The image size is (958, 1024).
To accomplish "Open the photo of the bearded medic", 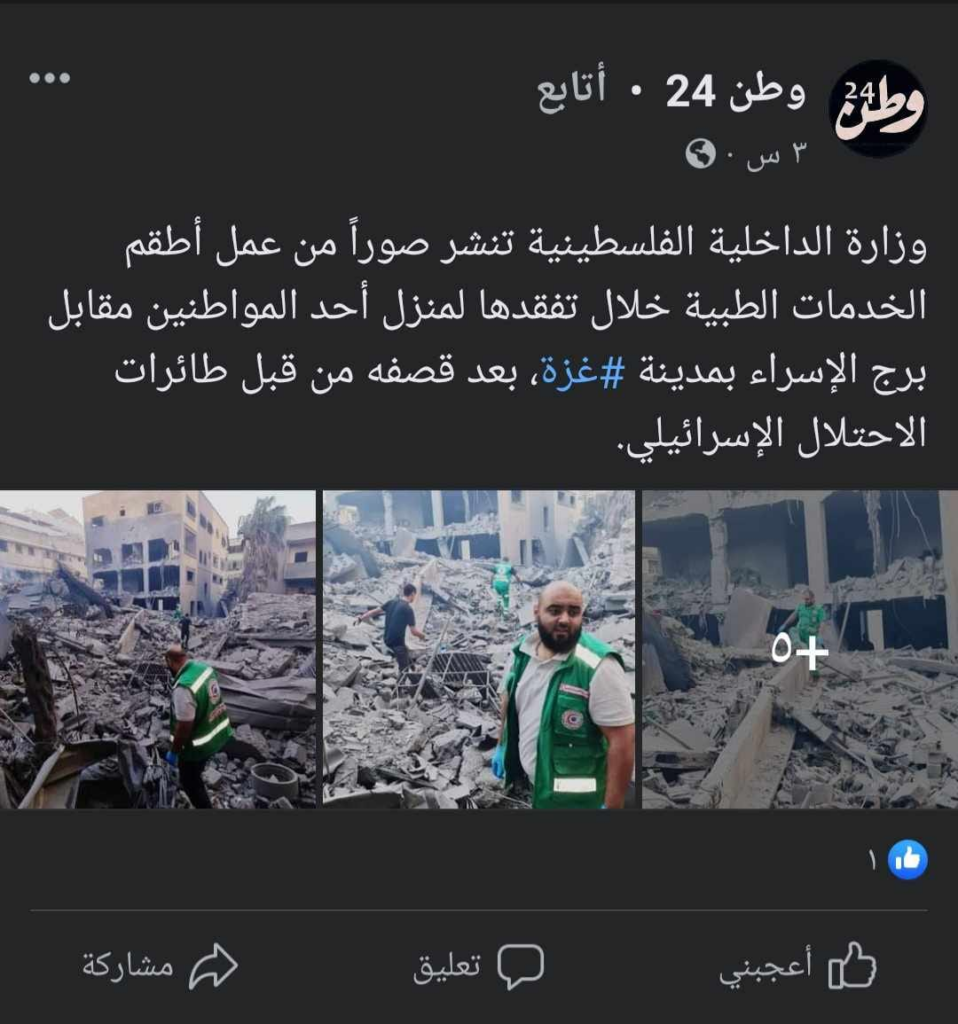I will [x=478, y=650].
